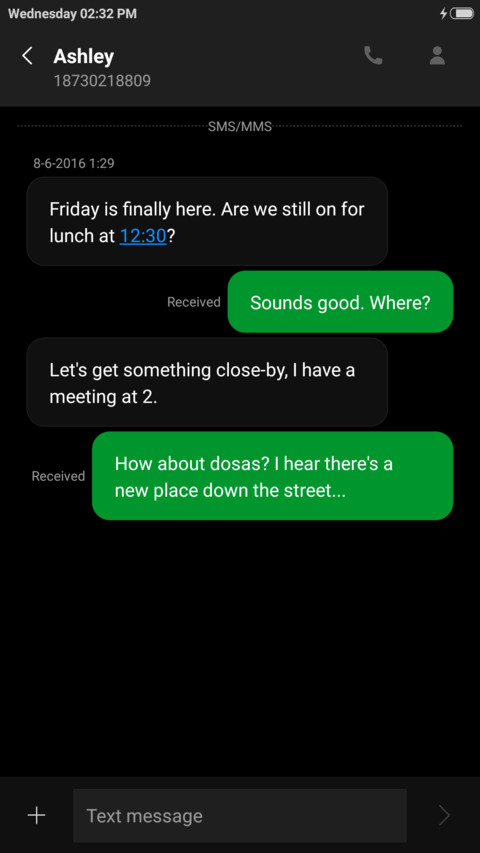The width and height of the screenshot is (480, 853).
Task: Open Ashley's contact profile icon
Action: click(x=438, y=55)
